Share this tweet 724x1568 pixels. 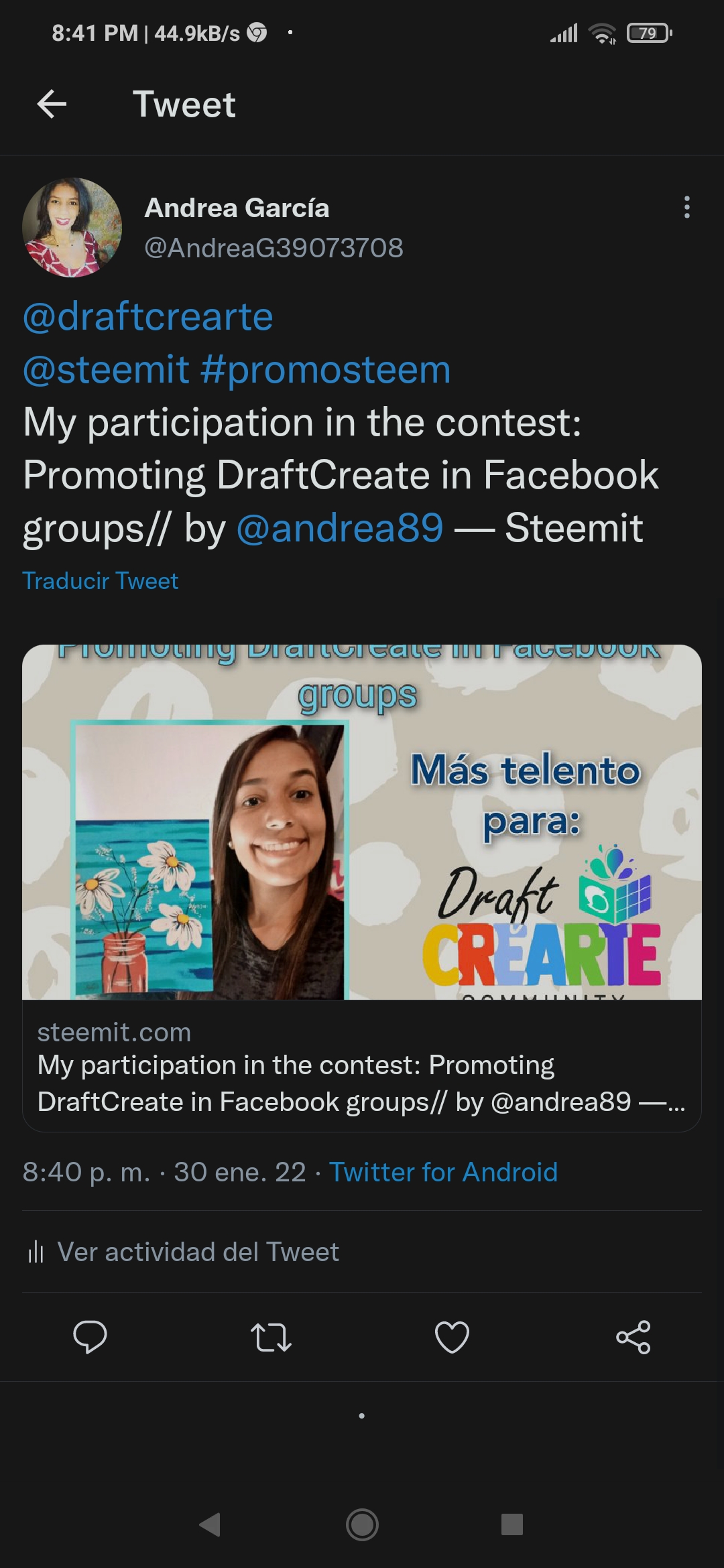click(x=633, y=1337)
